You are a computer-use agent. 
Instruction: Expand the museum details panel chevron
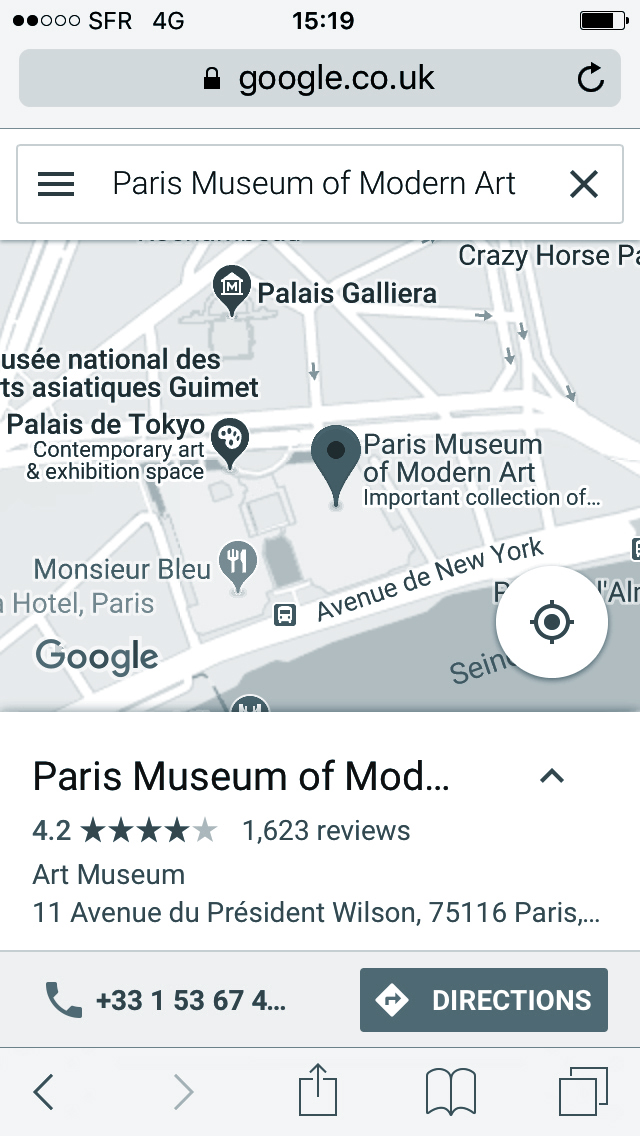(x=552, y=776)
